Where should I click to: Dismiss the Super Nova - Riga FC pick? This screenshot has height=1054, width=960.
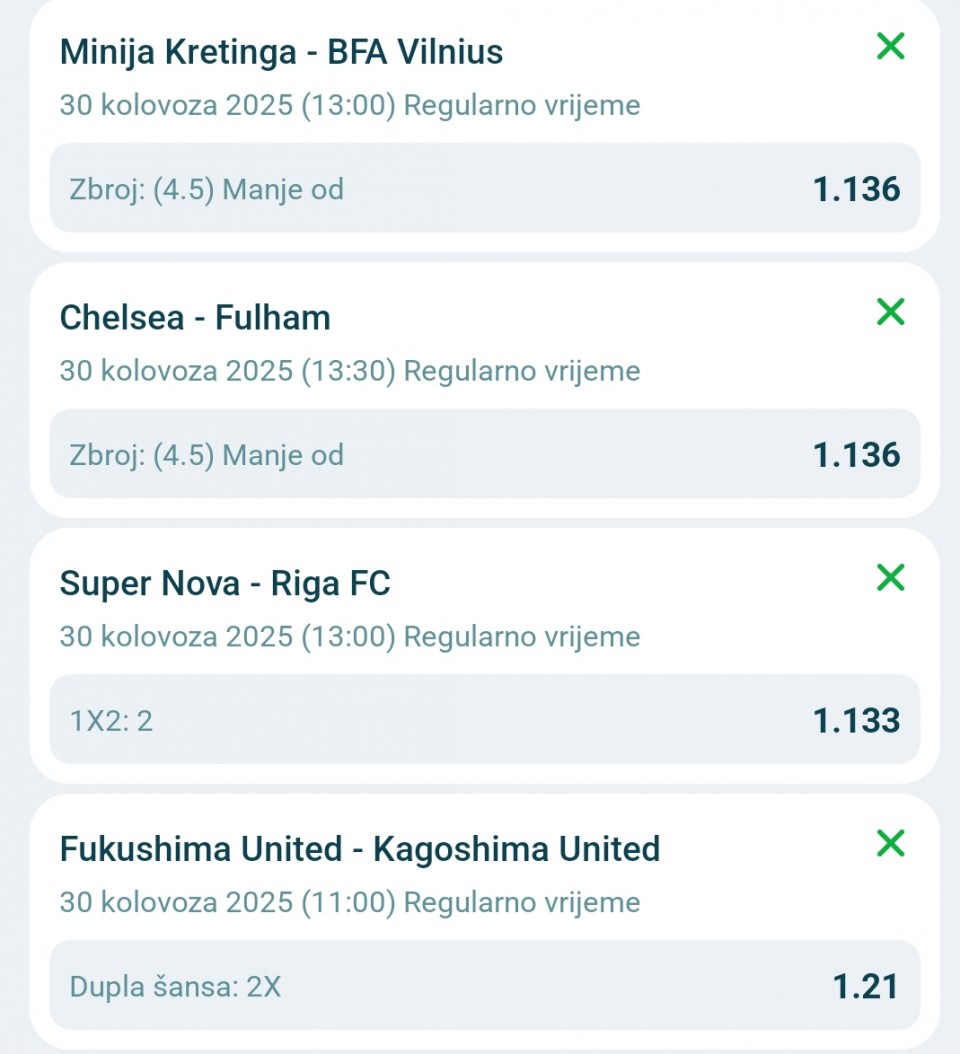[890, 578]
